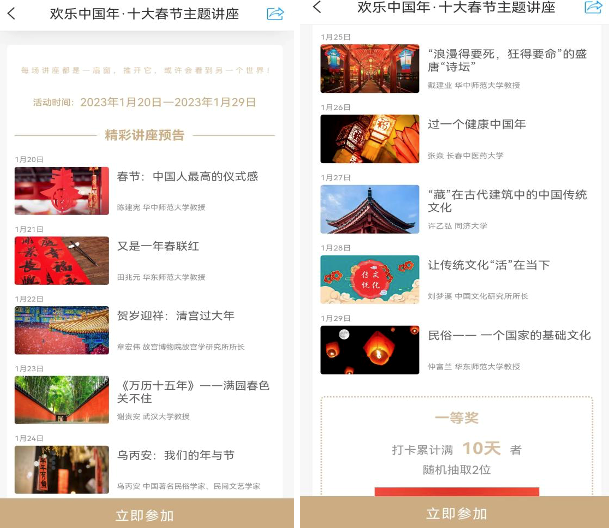Viewport: 609px width, 528px height.
Task: Tap 立即参加 below the 一等奖 card
Action: pyautogui.click(x=456, y=513)
